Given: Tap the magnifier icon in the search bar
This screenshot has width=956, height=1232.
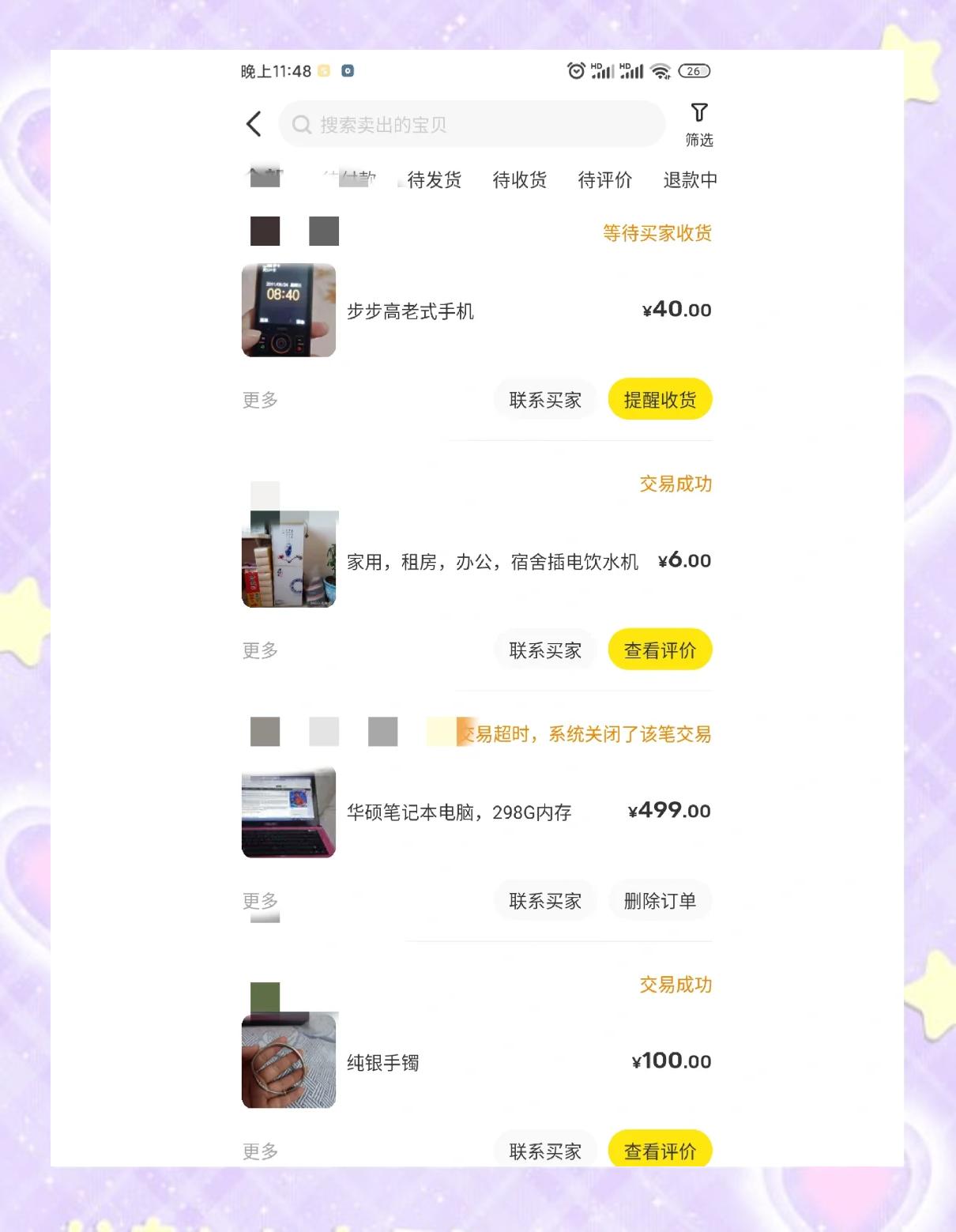Looking at the screenshot, I should (x=303, y=124).
